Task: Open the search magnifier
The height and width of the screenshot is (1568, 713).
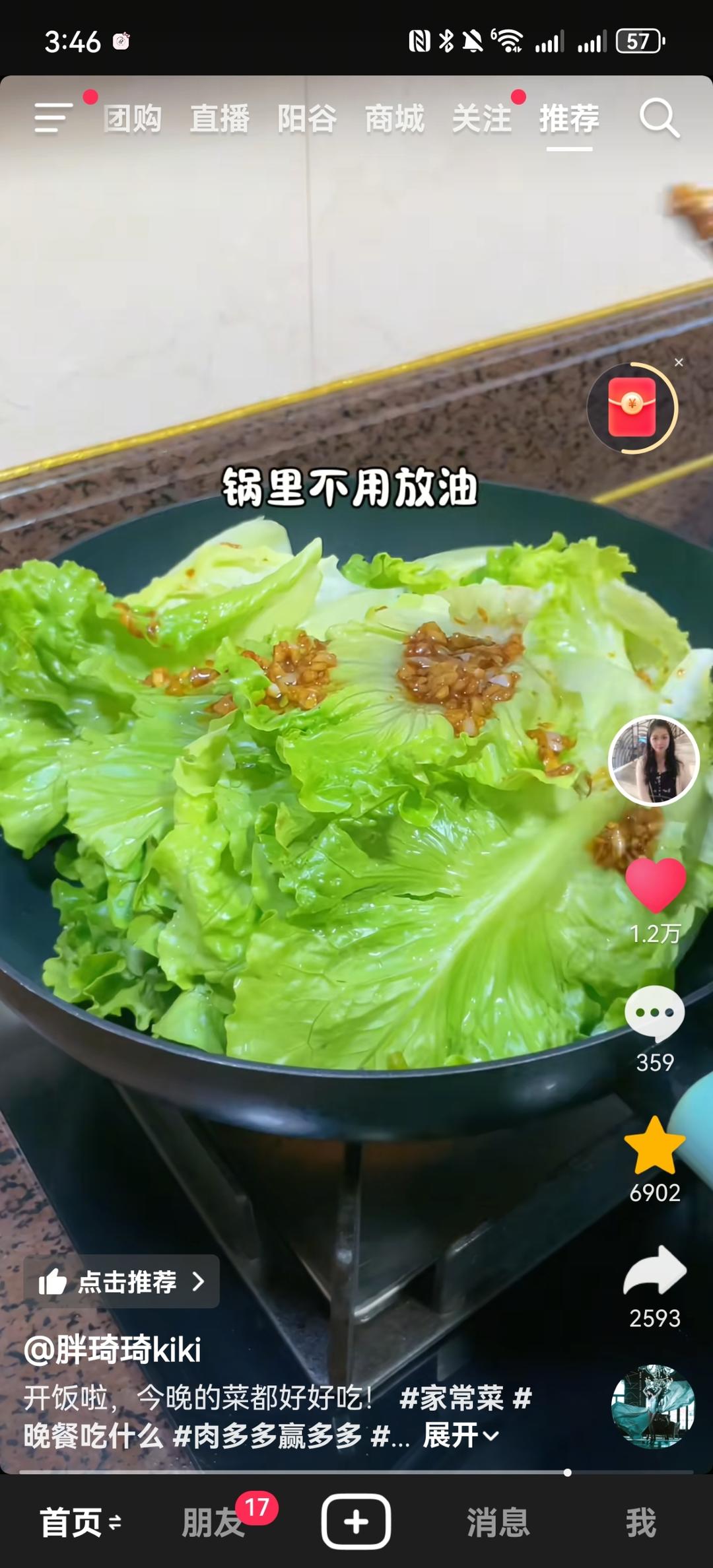Action: click(x=659, y=119)
